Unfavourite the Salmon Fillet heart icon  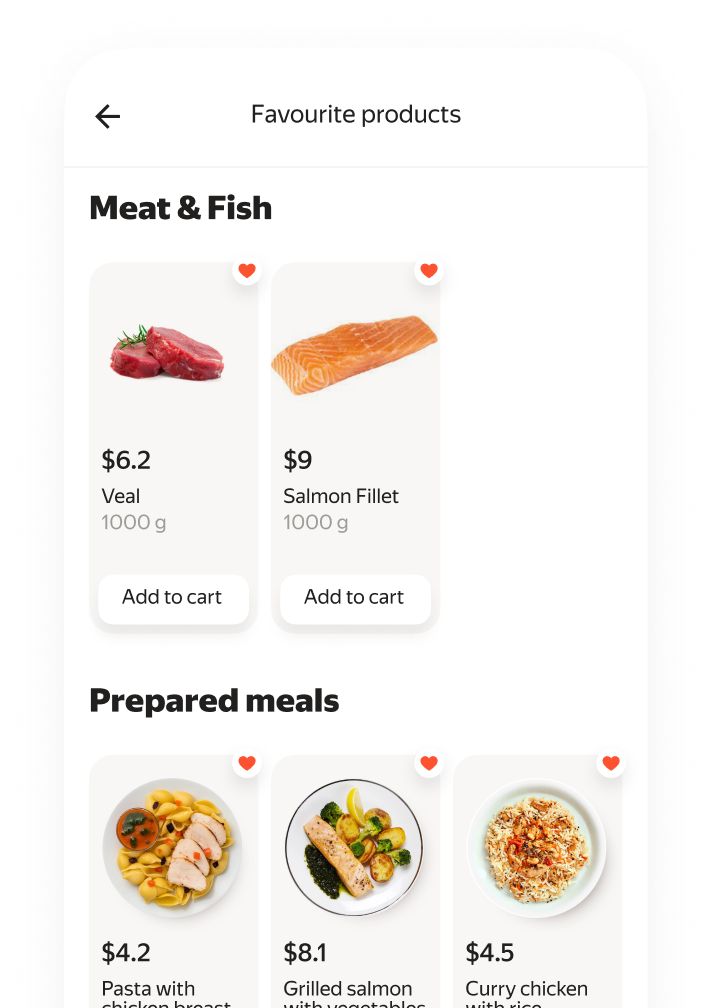tap(429, 270)
